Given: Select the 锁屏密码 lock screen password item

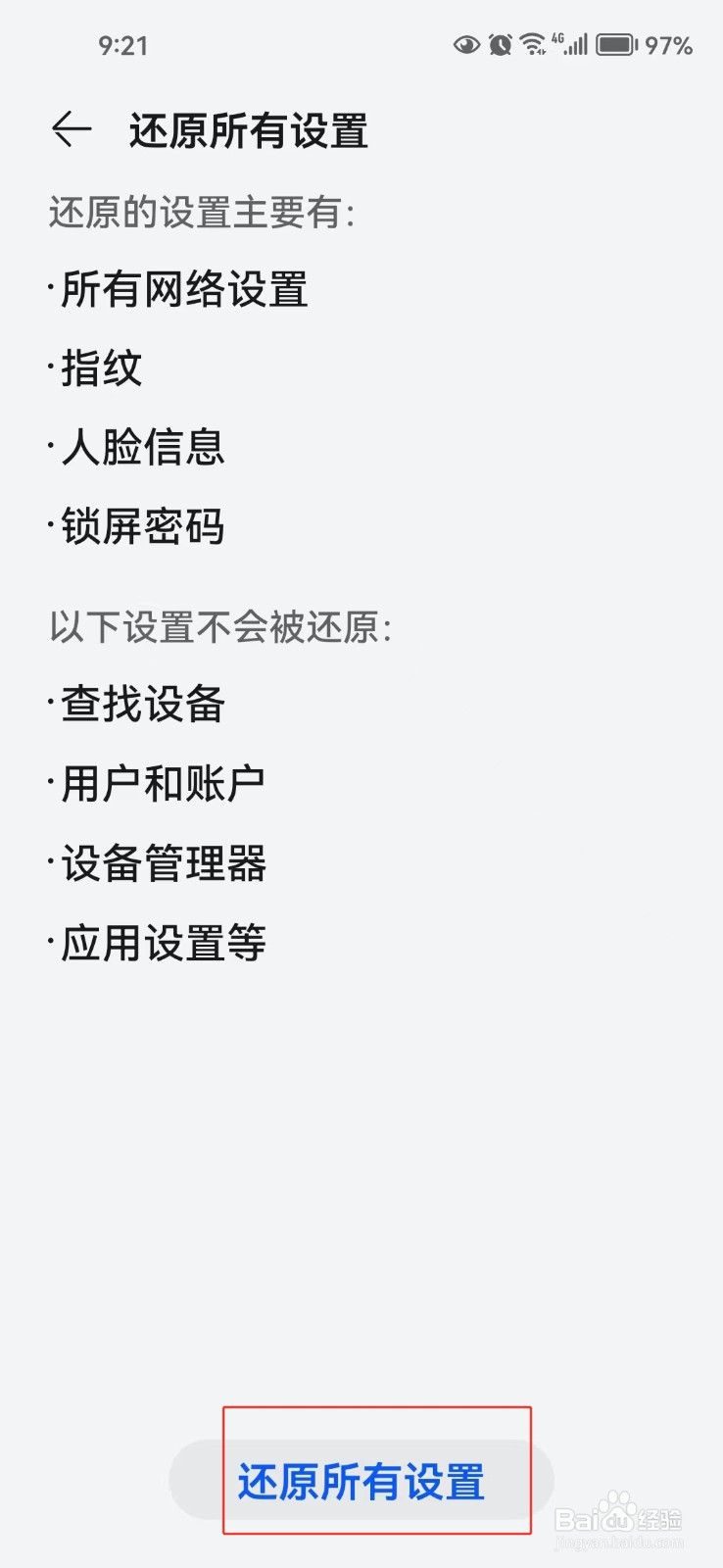Looking at the screenshot, I should [x=135, y=526].
